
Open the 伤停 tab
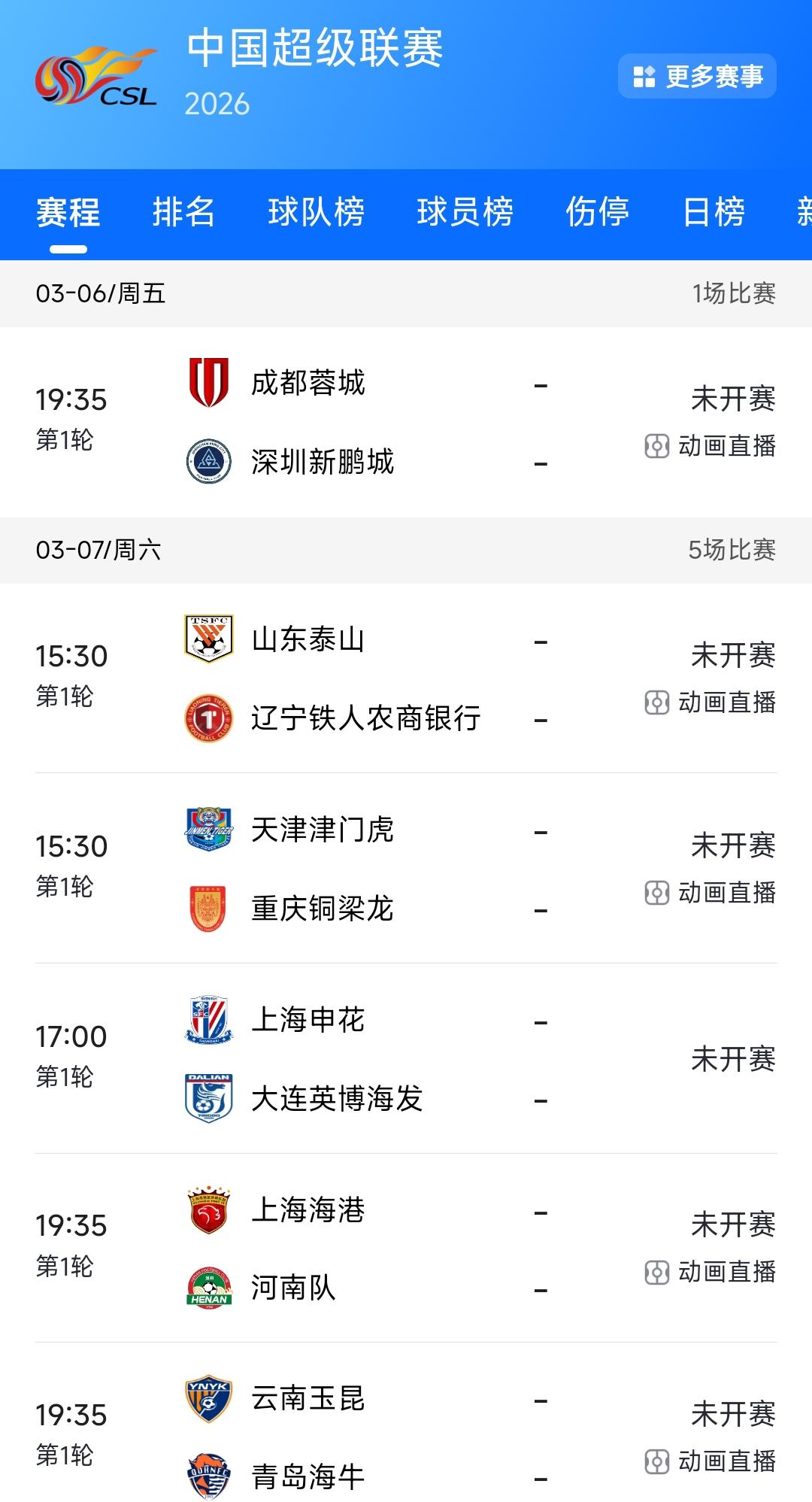pos(597,212)
